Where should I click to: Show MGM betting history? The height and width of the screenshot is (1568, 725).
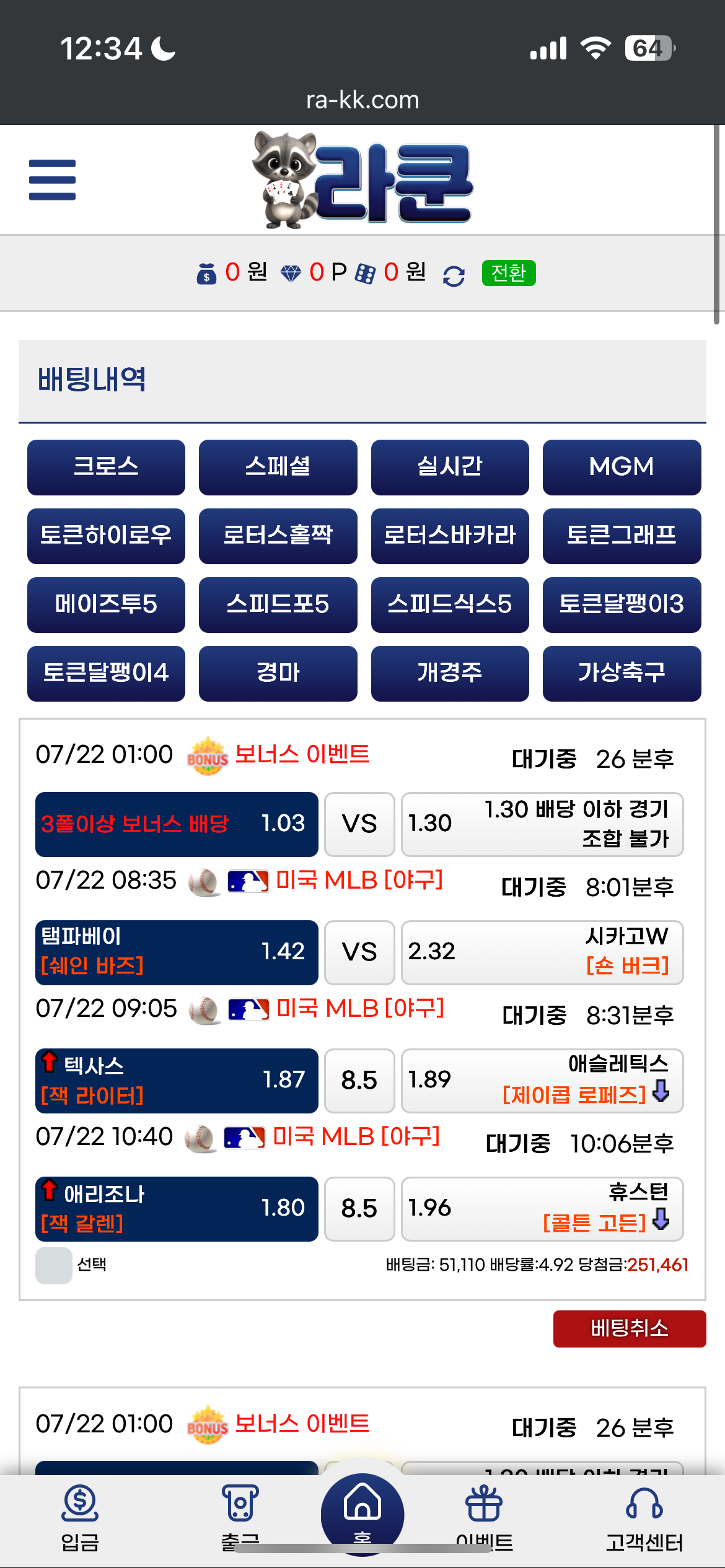pos(622,468)
